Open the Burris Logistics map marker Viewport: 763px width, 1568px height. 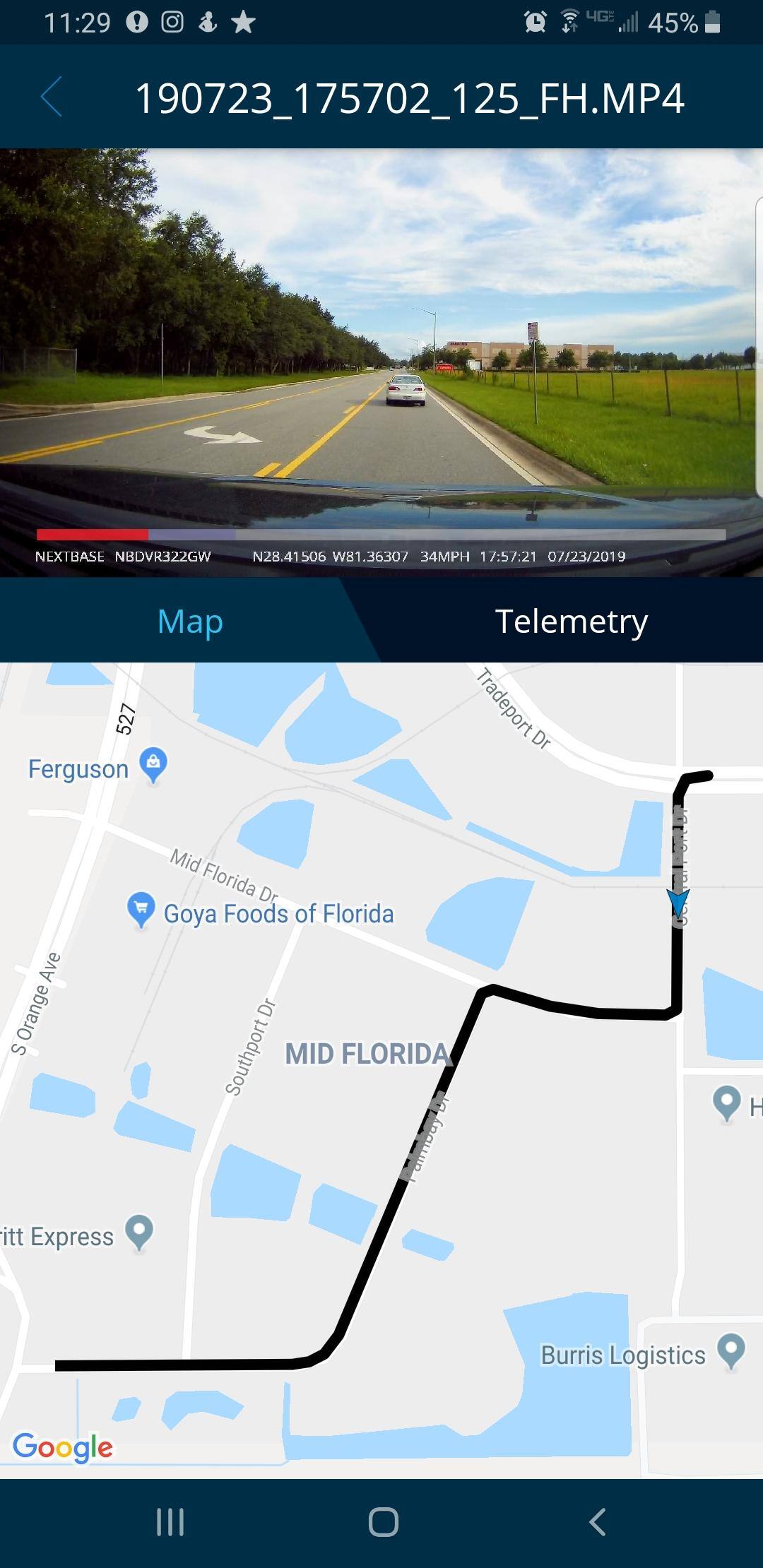(x=731, y=1350)
